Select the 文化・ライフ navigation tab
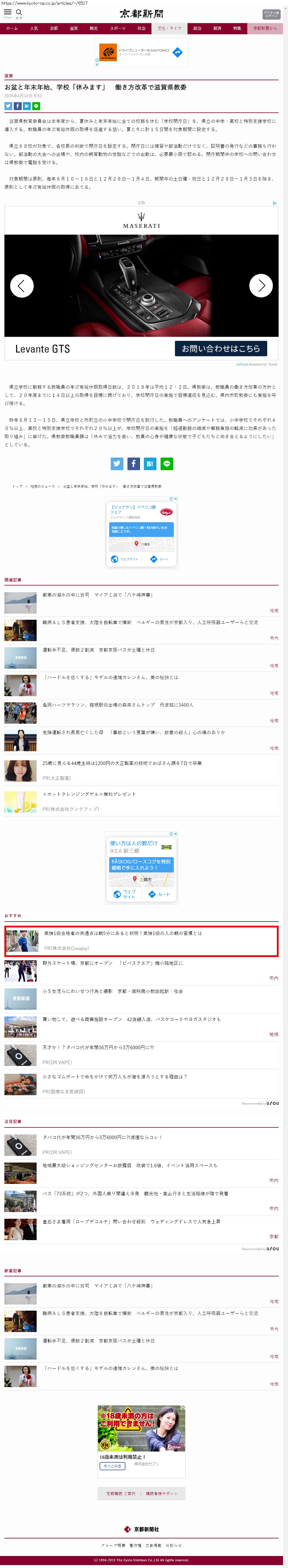This screenshot has width=288, height=1568. pos(169,29)
